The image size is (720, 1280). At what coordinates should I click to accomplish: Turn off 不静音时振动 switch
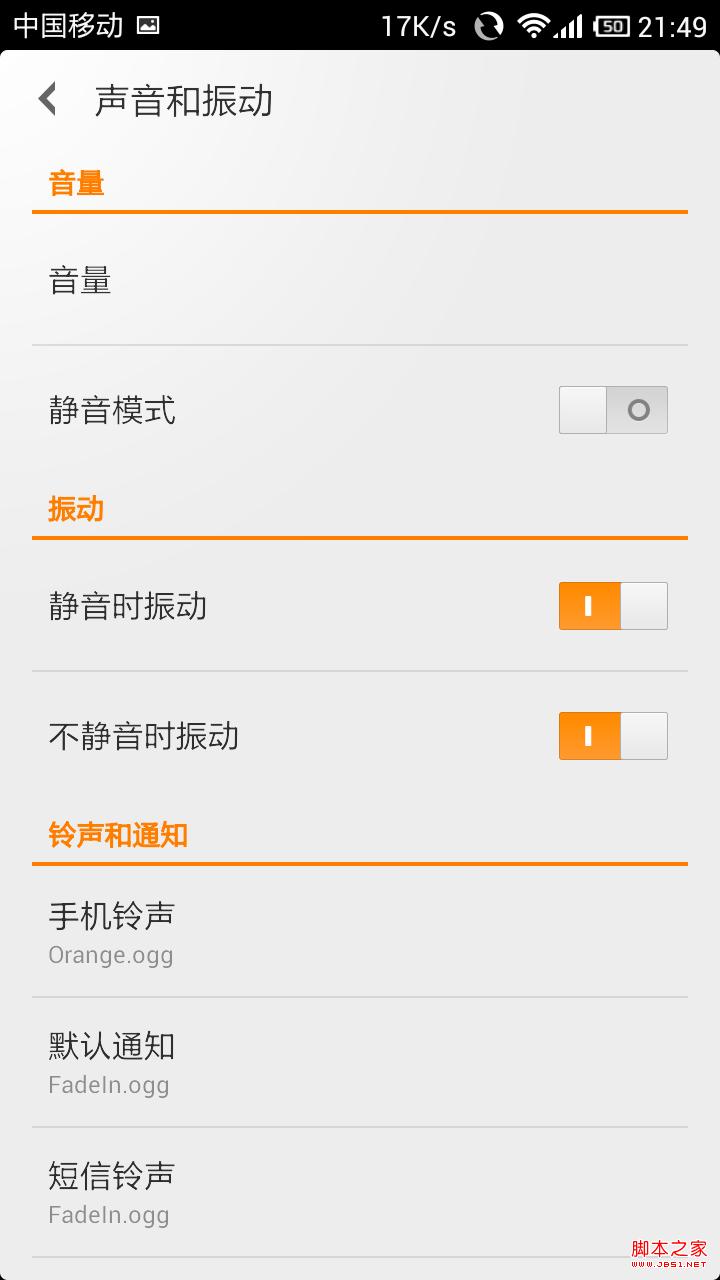(x=612, y=736)
